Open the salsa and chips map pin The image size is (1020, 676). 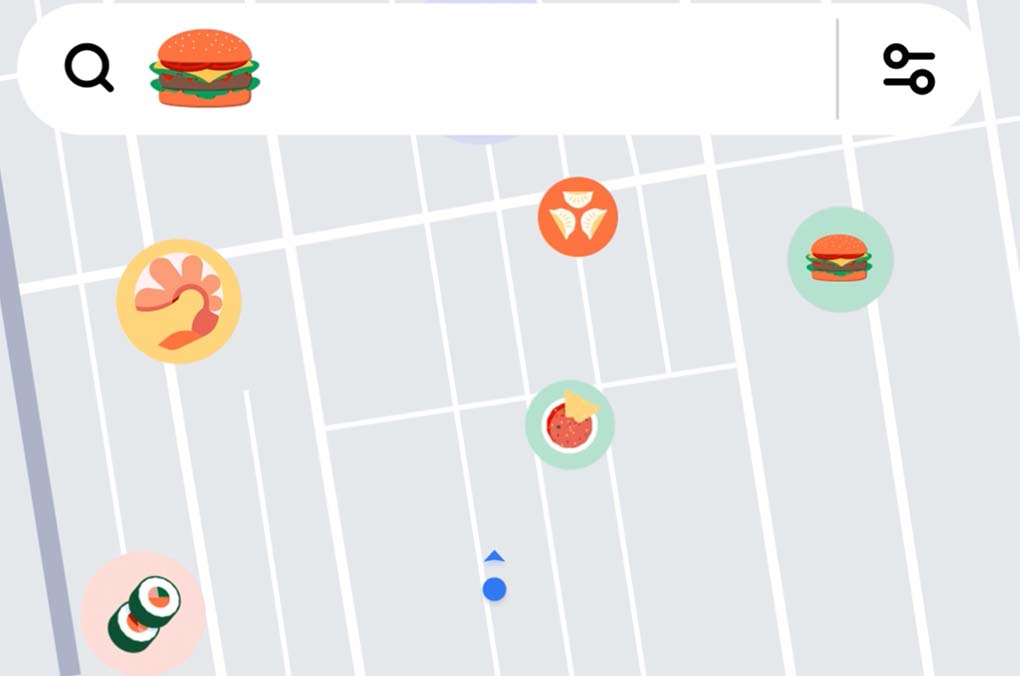click(570, 424)
